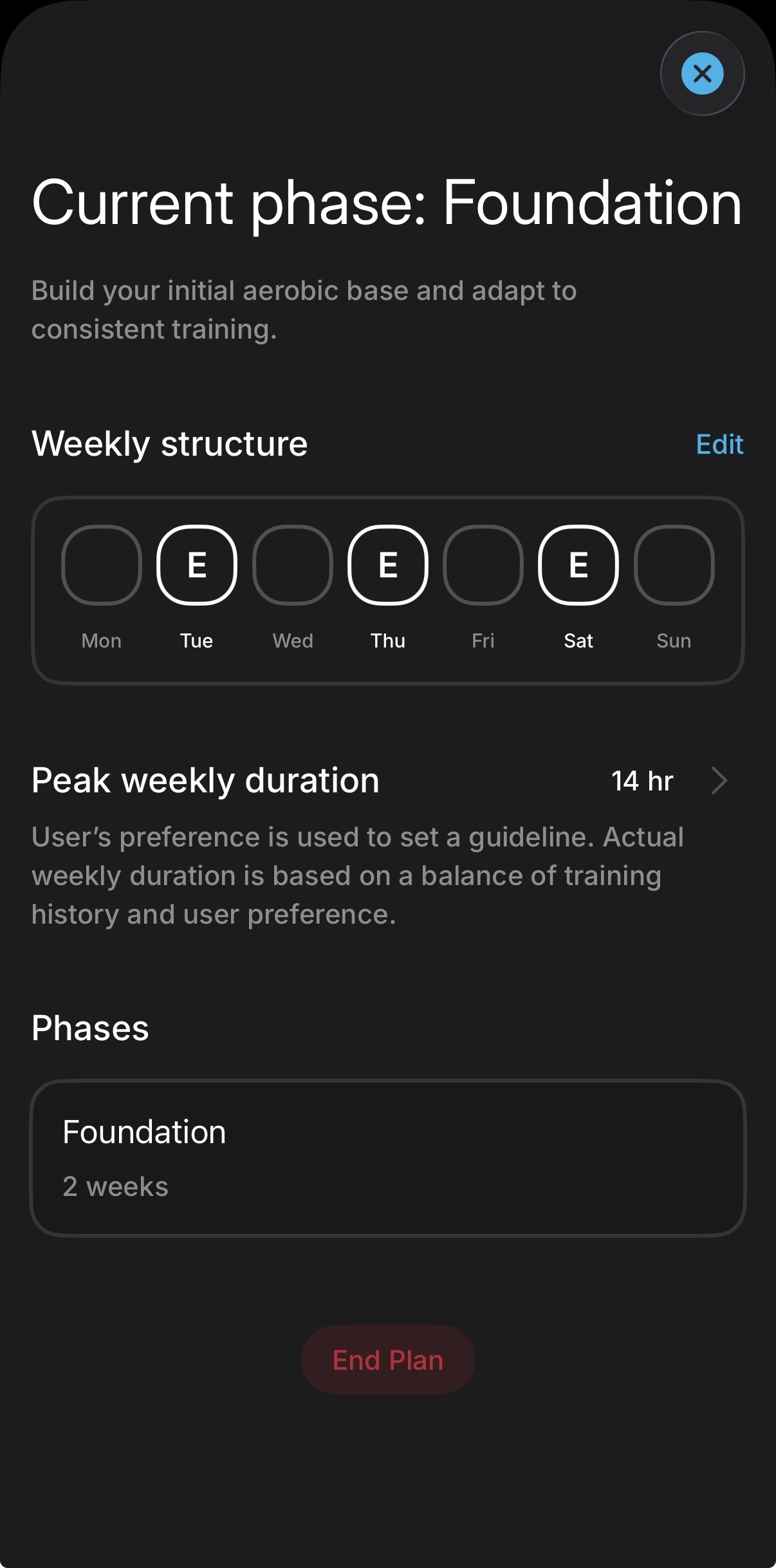This screenshot has width=776, height=1568.
Task: Select the Tuesday workout slot
Action: click(197, 565)
